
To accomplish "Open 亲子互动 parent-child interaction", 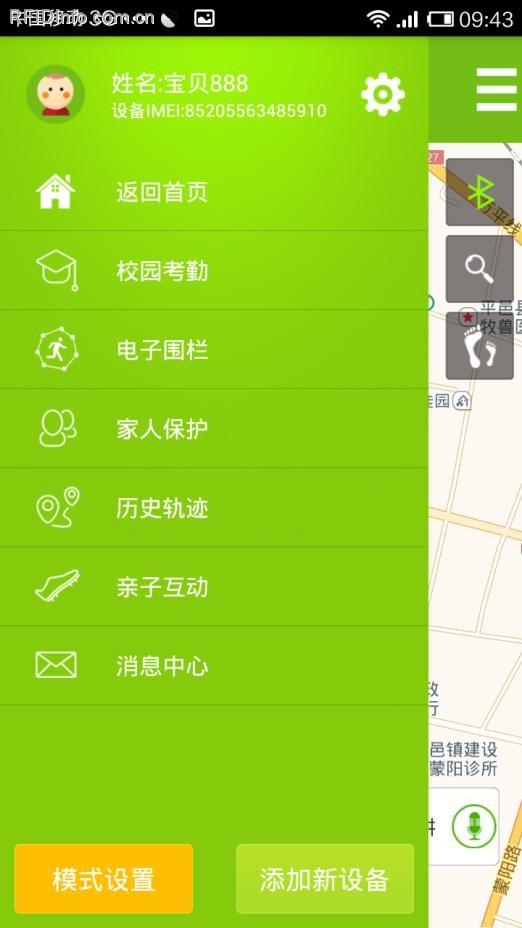I will (x=214, y=587).
